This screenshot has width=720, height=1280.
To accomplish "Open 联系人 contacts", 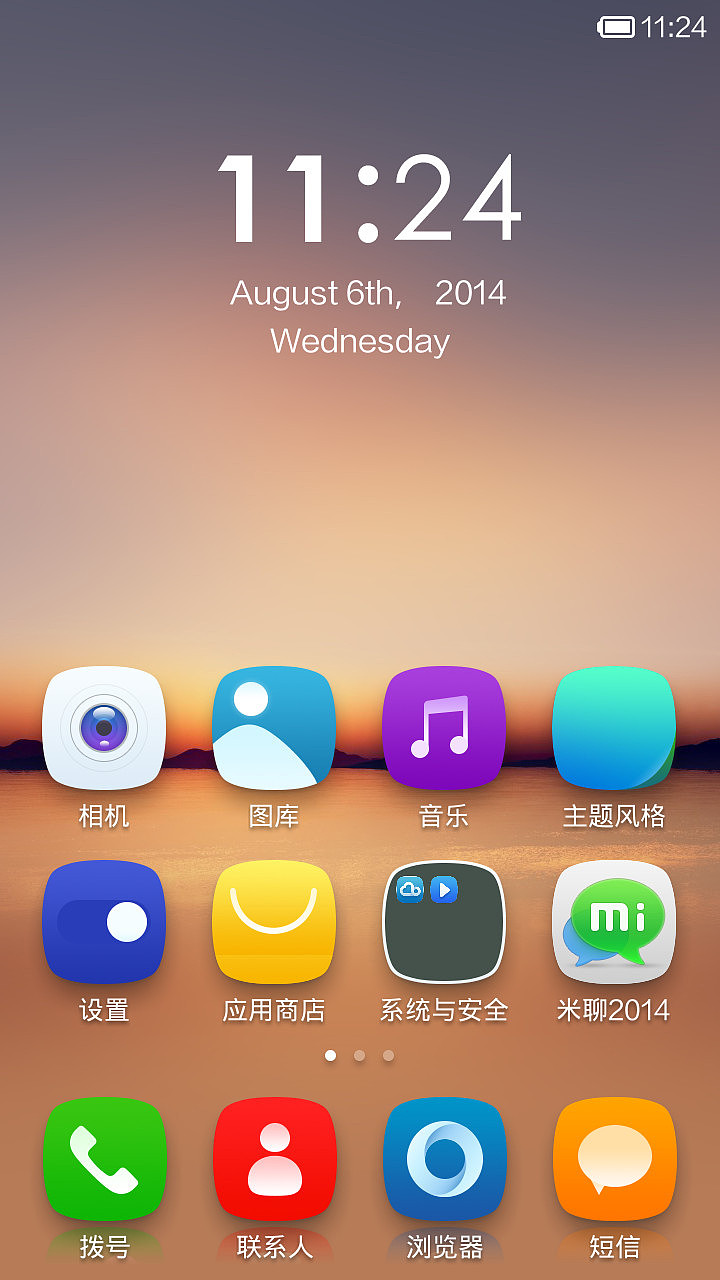I will pos(274,1160).
